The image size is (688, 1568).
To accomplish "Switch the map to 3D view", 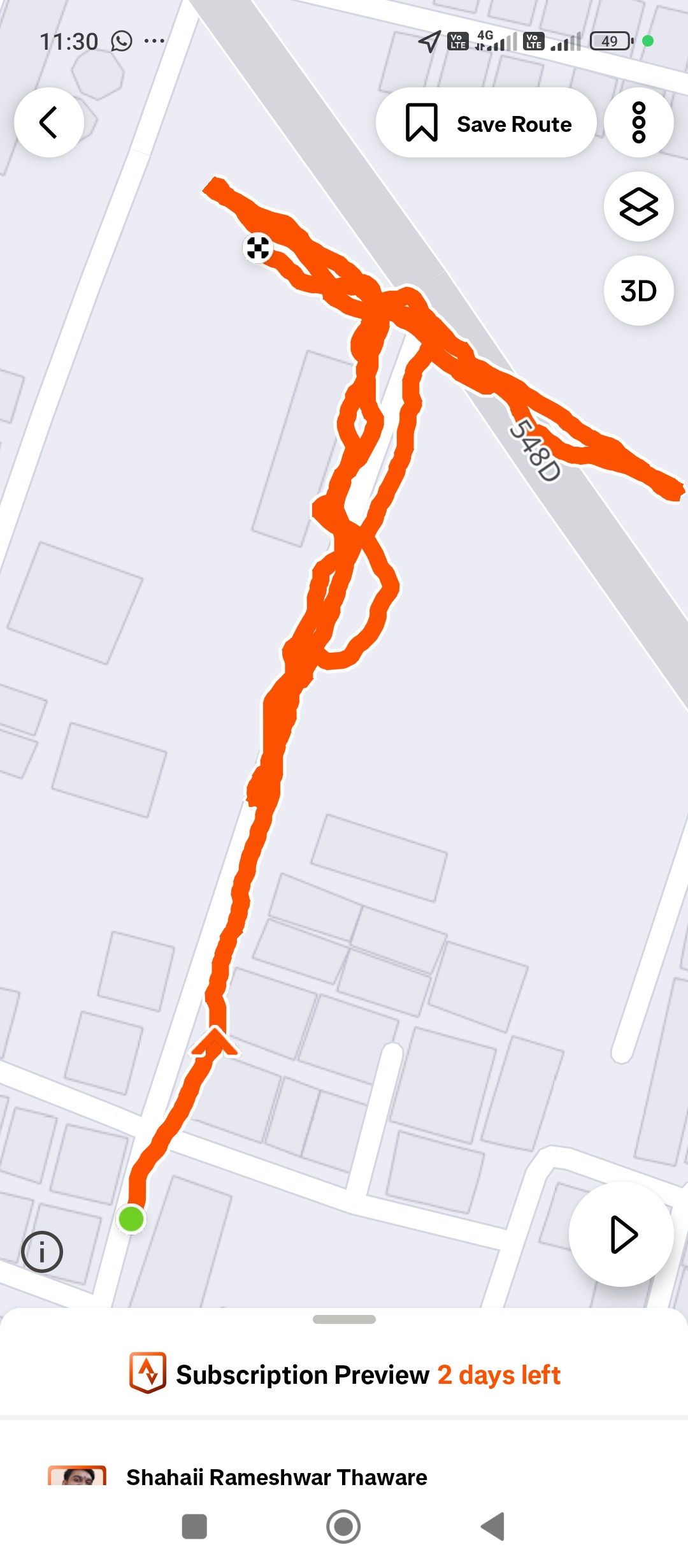I will pos(638,291).
